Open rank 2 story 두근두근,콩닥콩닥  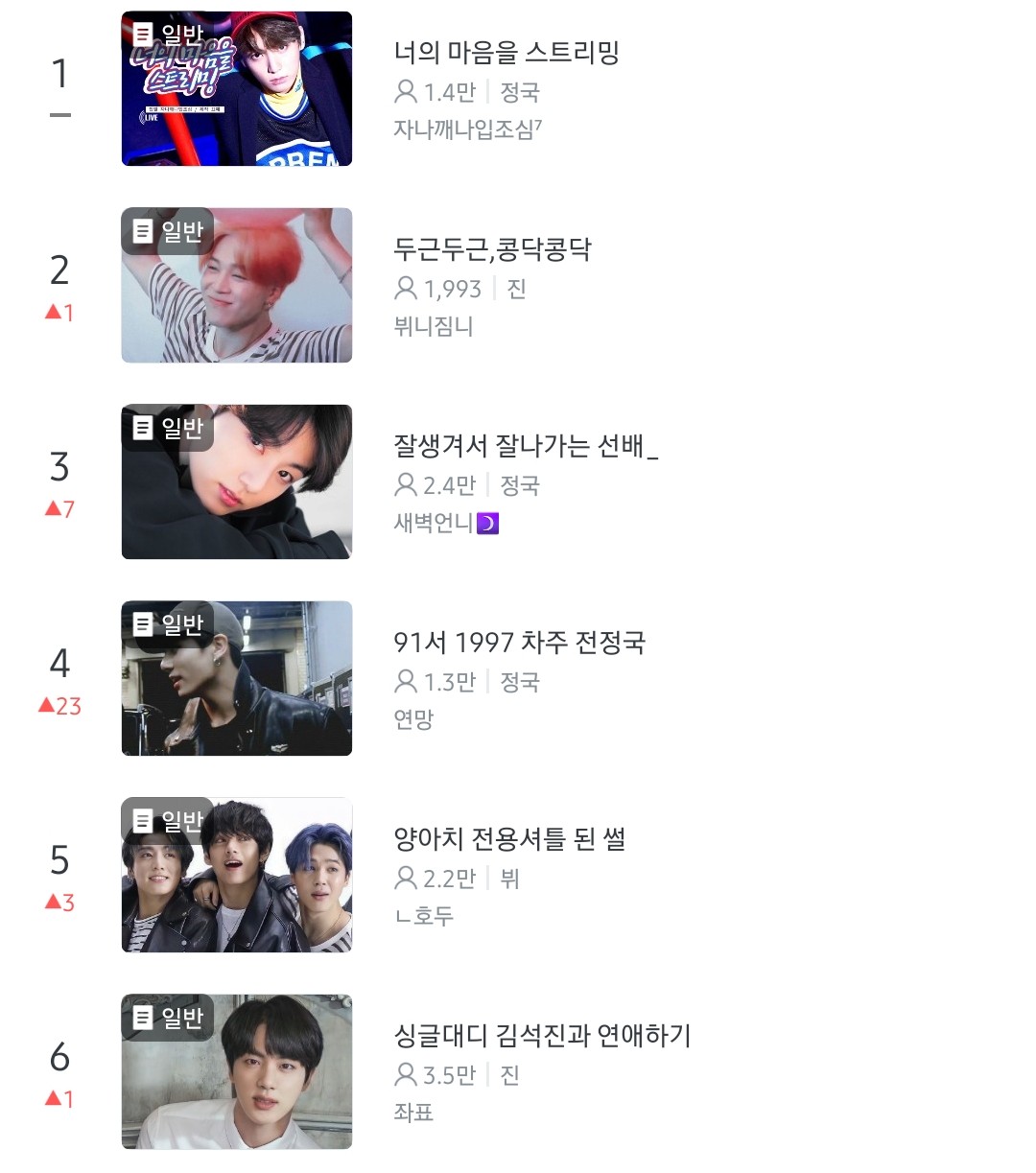pos(492,249)
